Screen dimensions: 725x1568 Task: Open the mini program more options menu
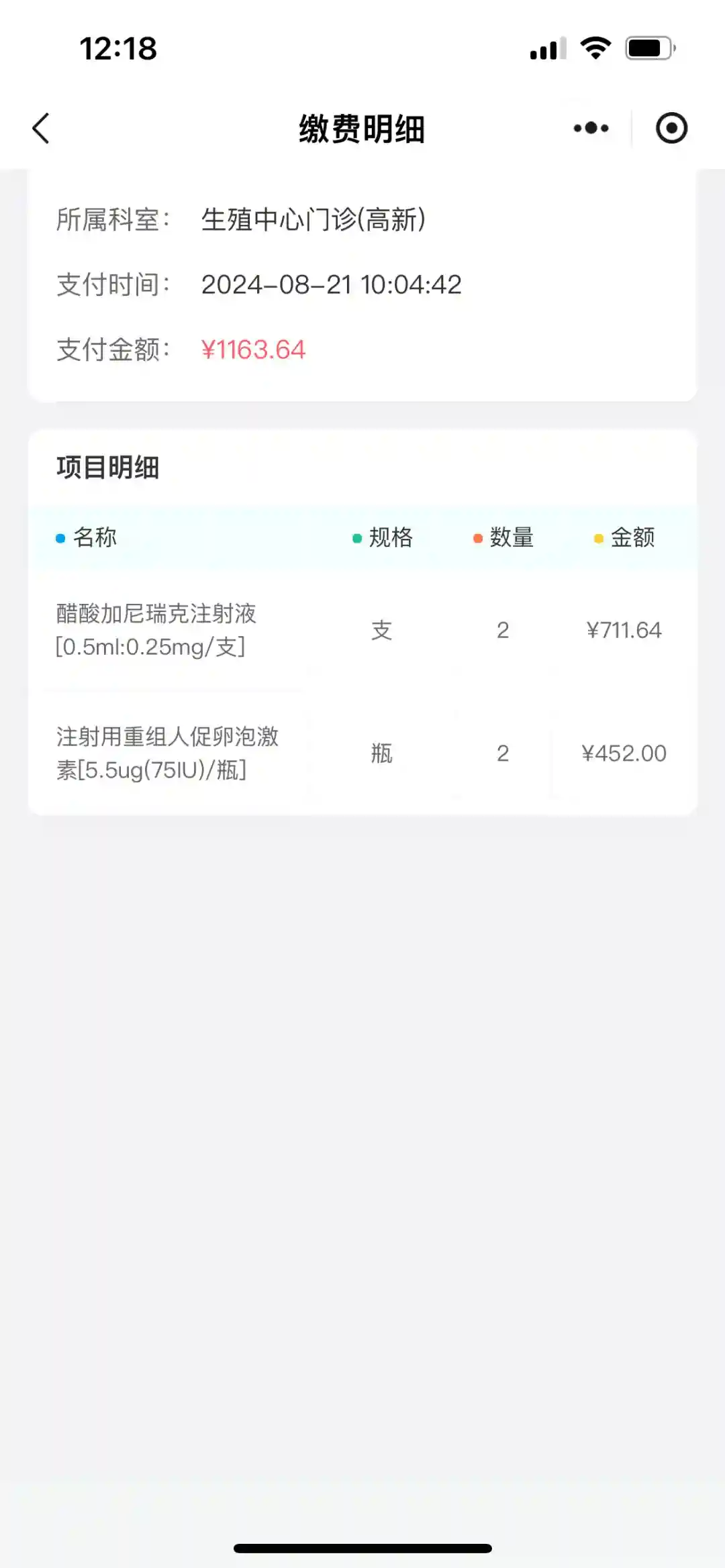point(591,128)
